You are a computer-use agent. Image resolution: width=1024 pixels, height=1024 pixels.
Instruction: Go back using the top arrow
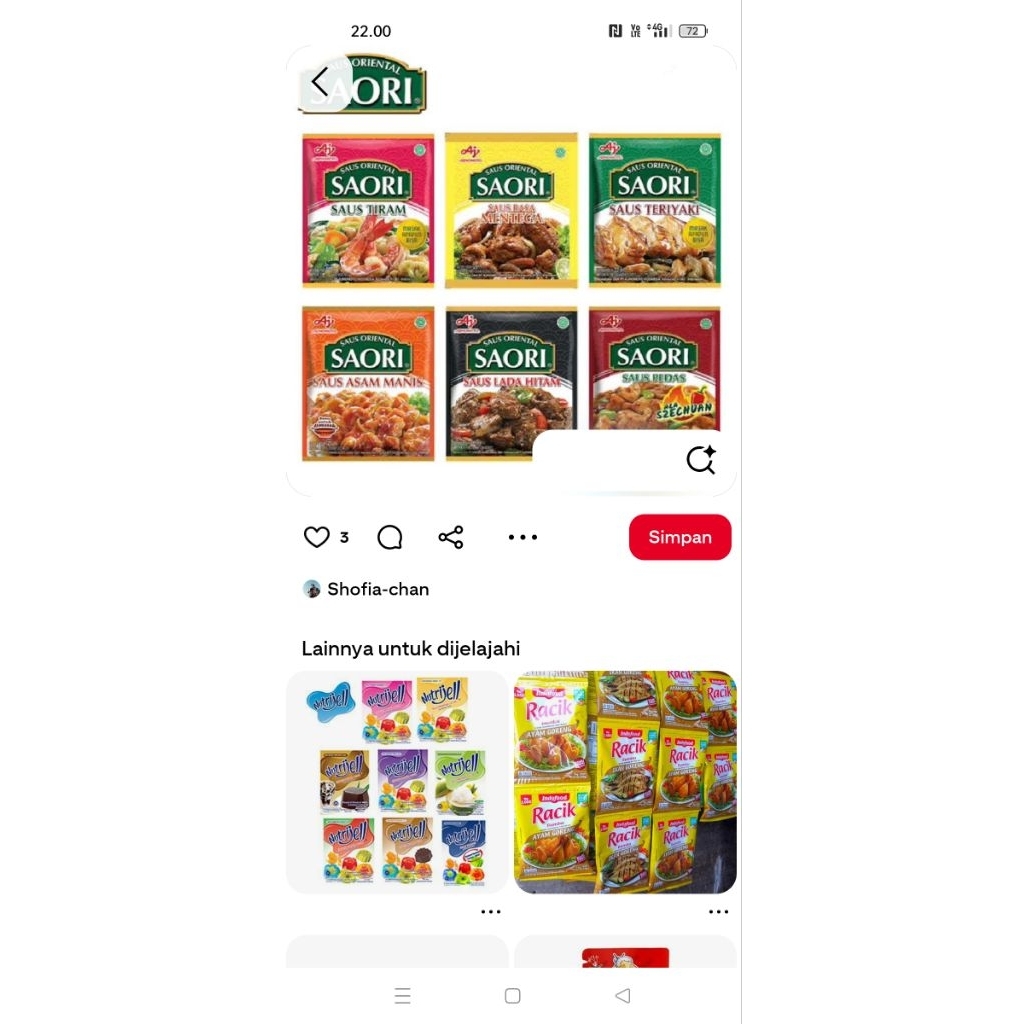coord(320,82)
